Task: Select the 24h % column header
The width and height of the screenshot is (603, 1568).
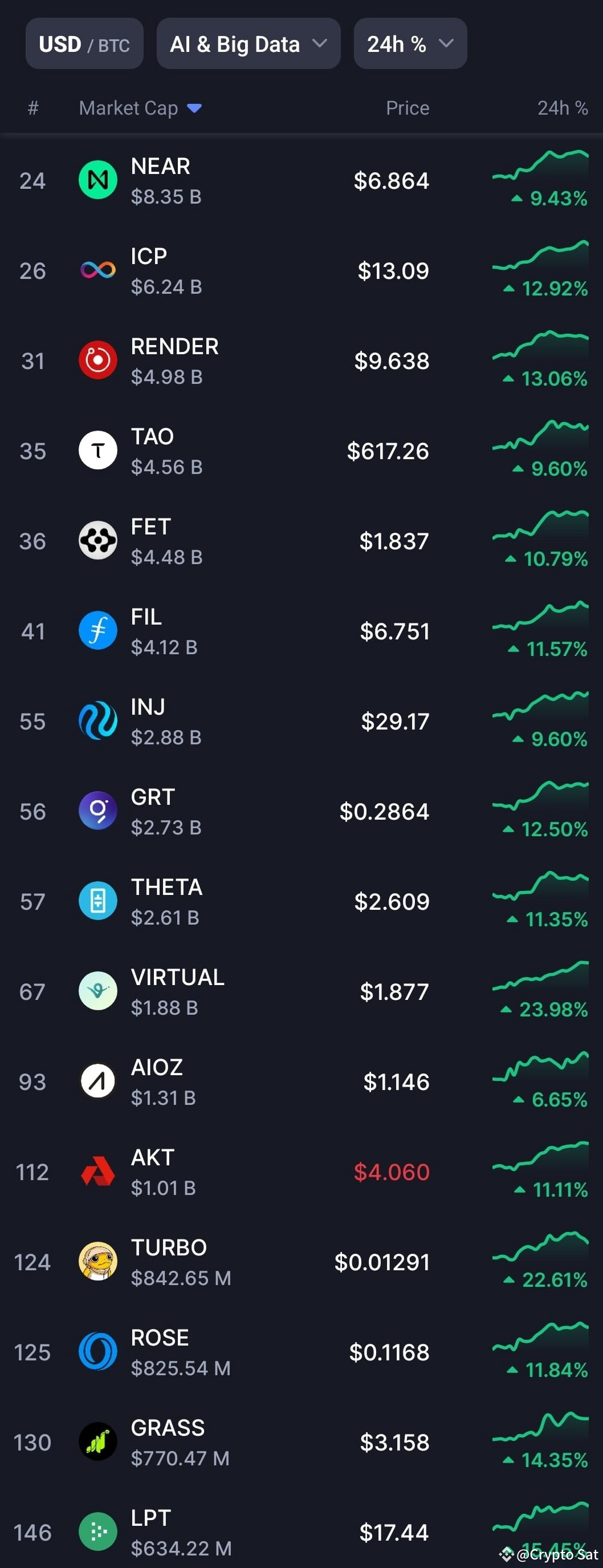Action: [x=561, y=108]
